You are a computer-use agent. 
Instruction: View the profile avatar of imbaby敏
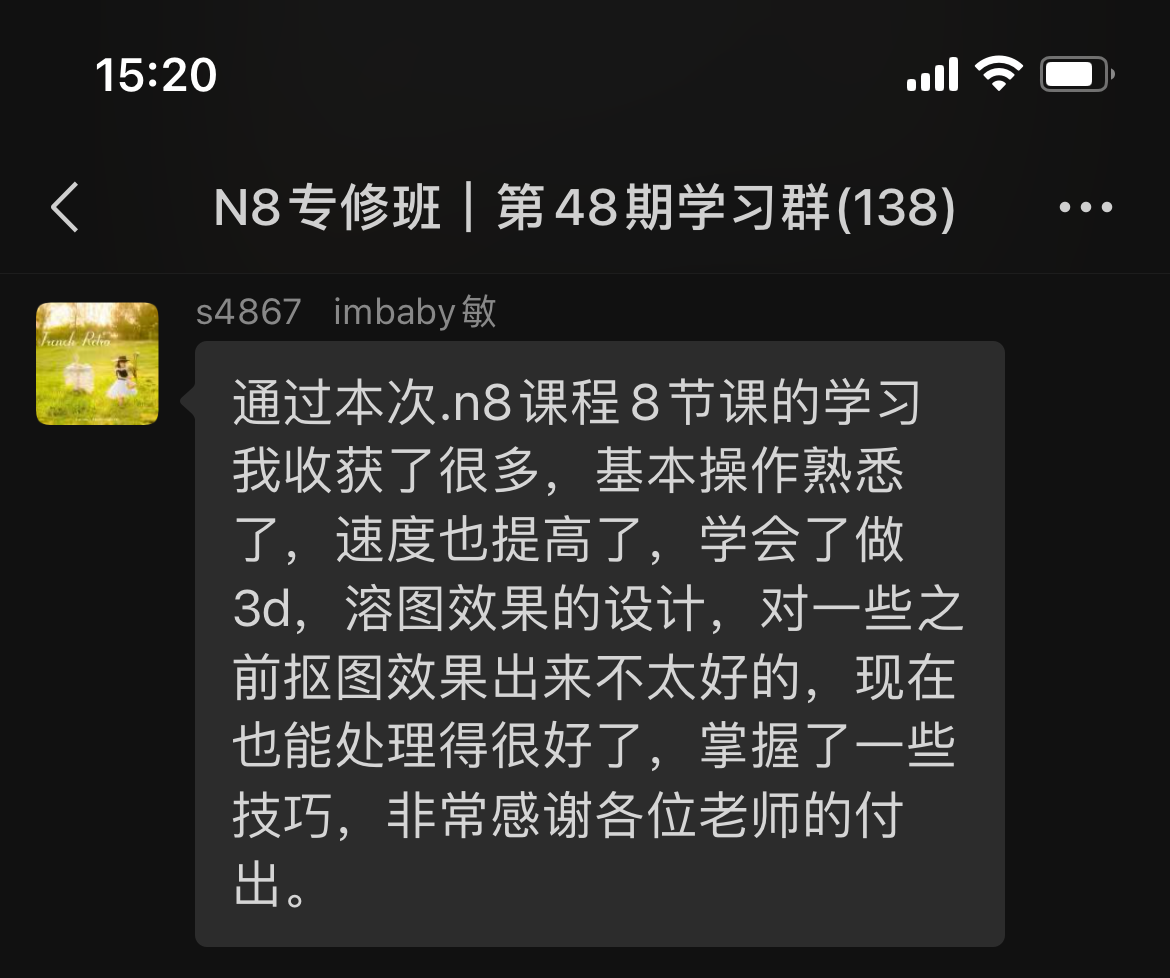coord(97,364)
